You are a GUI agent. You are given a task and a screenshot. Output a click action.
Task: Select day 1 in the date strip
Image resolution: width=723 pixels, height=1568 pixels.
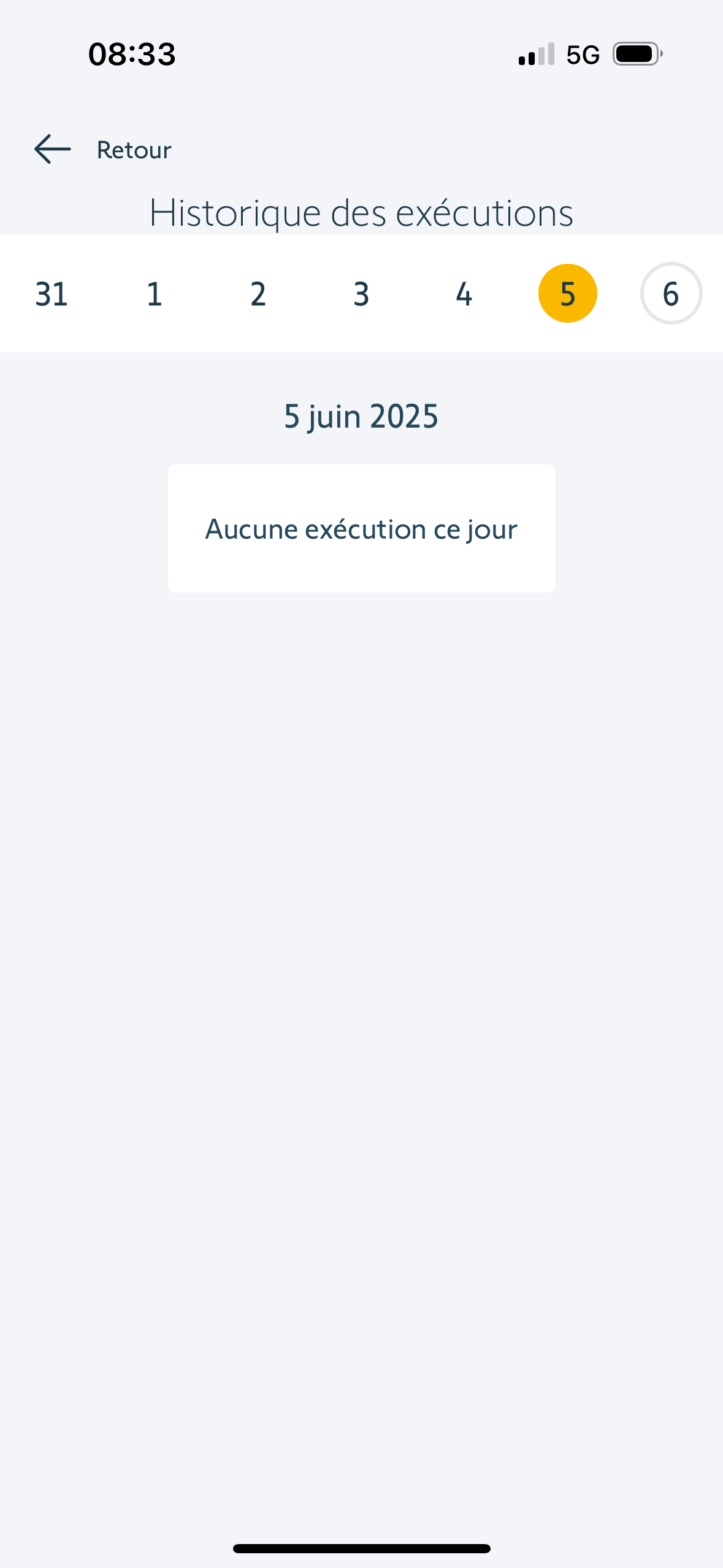coord(155,294)
